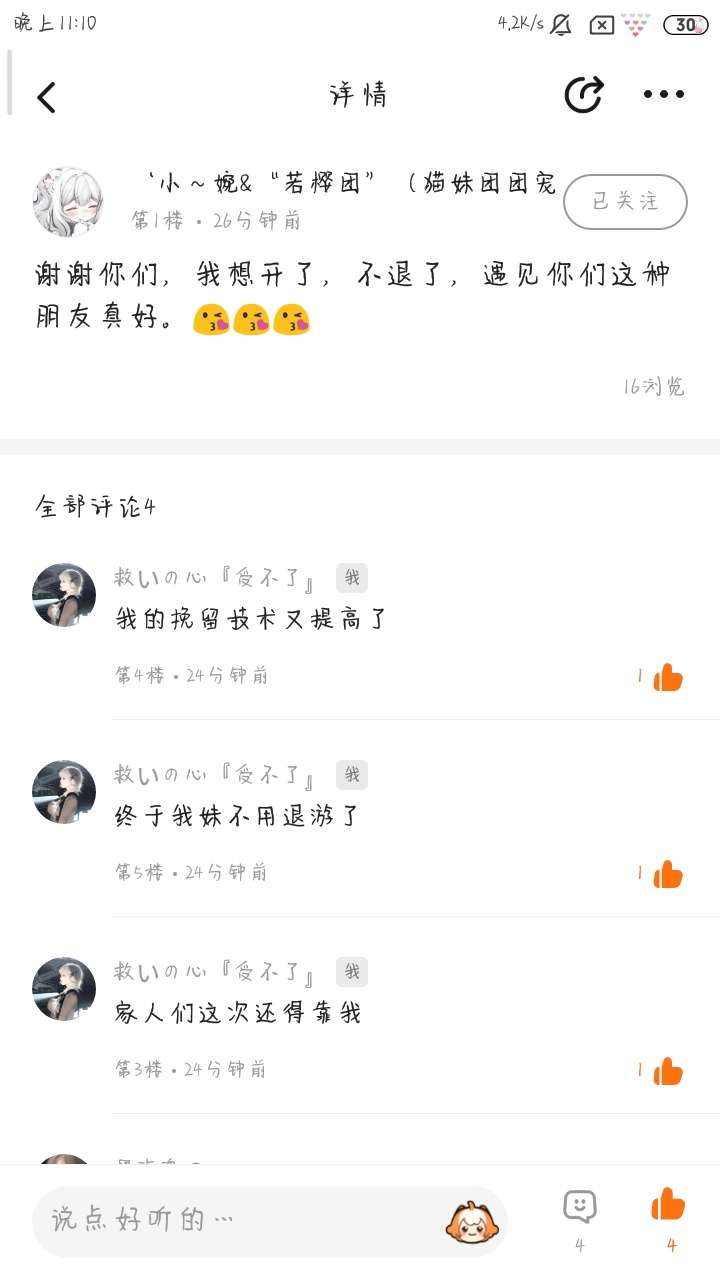
Task: Go back using the top-left arrow
Action: click(x=47, y=97)
